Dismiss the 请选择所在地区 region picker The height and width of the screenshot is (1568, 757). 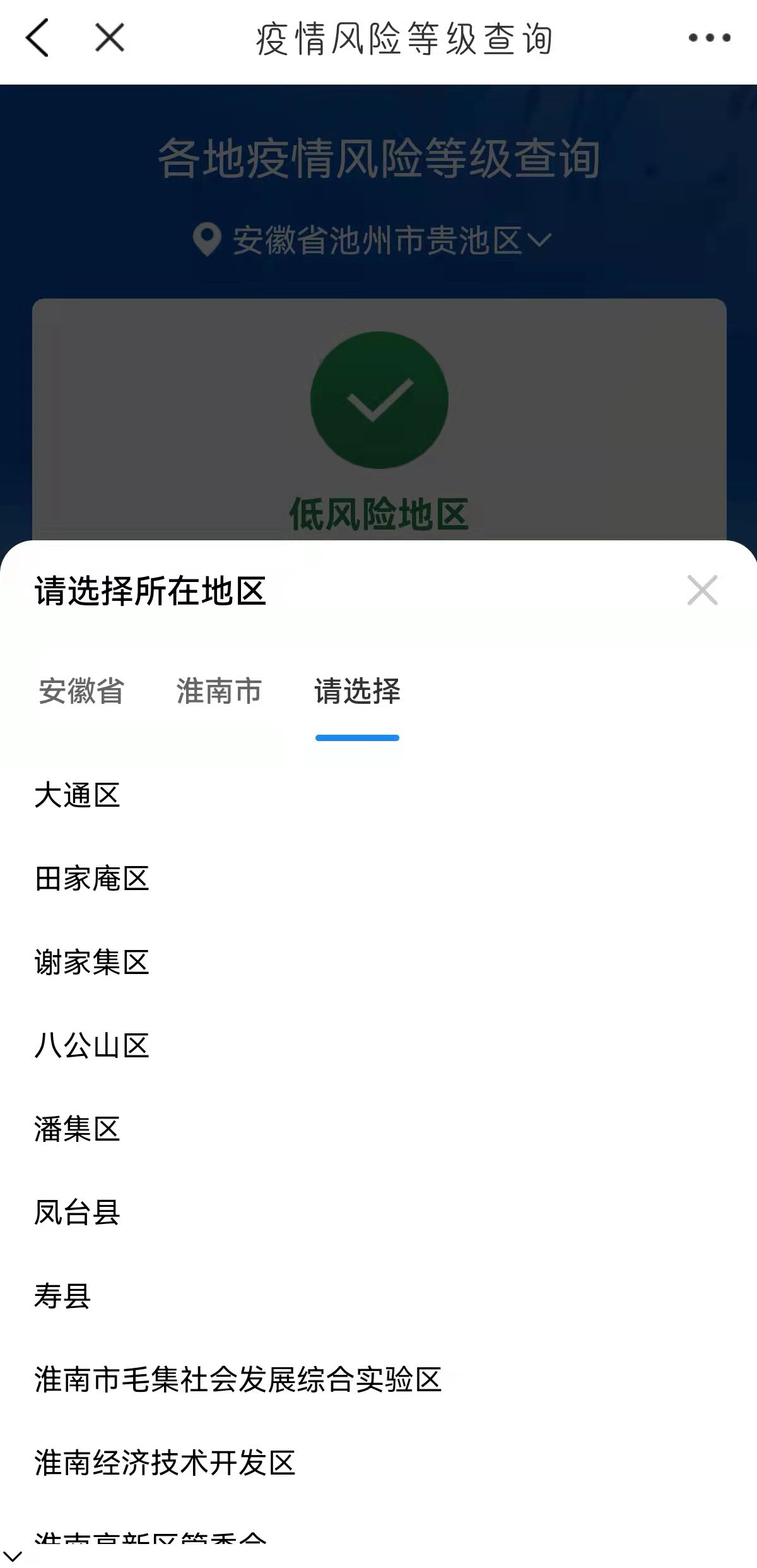tap(702, 591)
